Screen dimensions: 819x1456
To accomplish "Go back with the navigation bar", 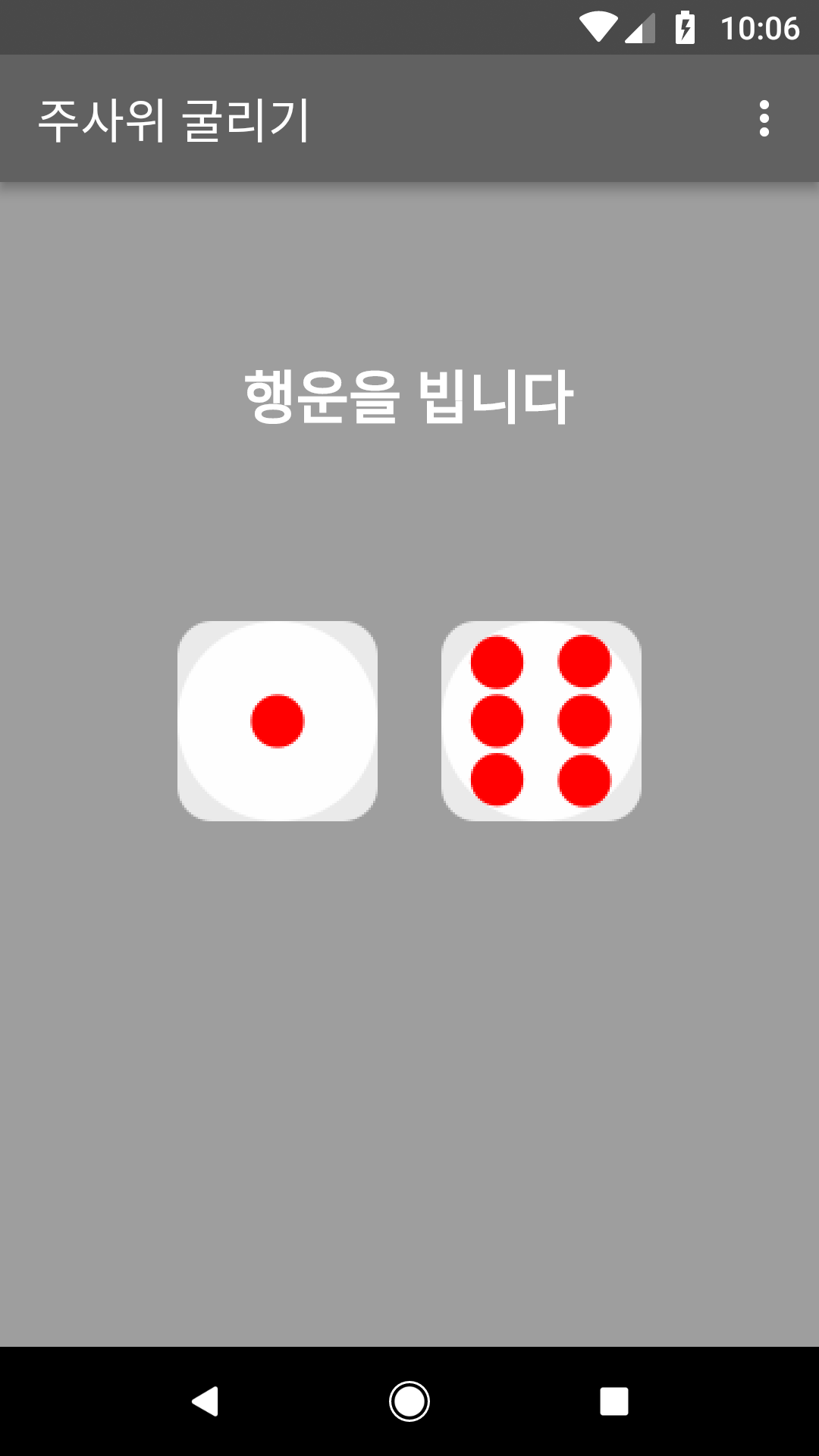I will click(205, 1401).
